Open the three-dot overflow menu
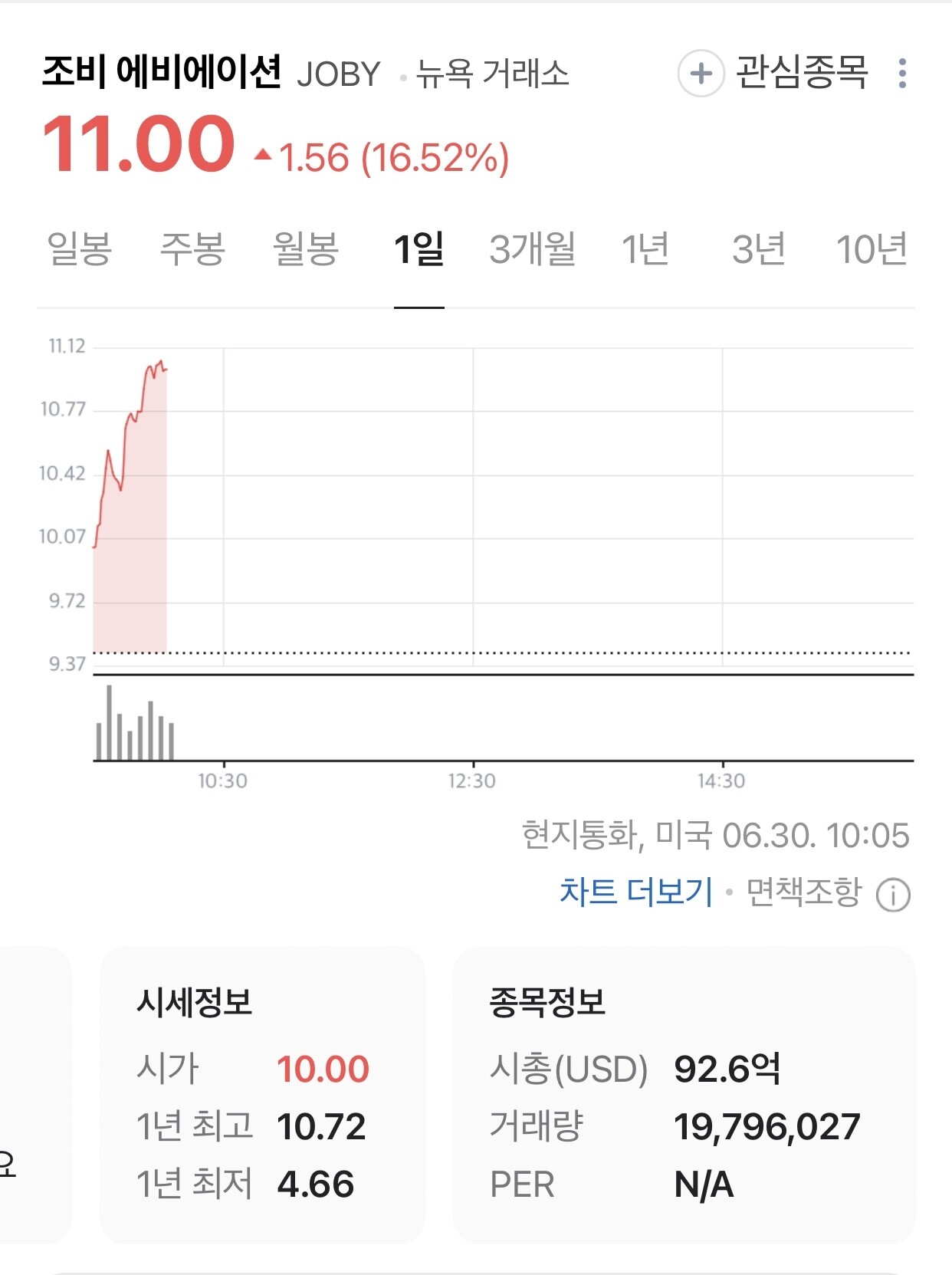The image size is (952, 1275). 902,74
